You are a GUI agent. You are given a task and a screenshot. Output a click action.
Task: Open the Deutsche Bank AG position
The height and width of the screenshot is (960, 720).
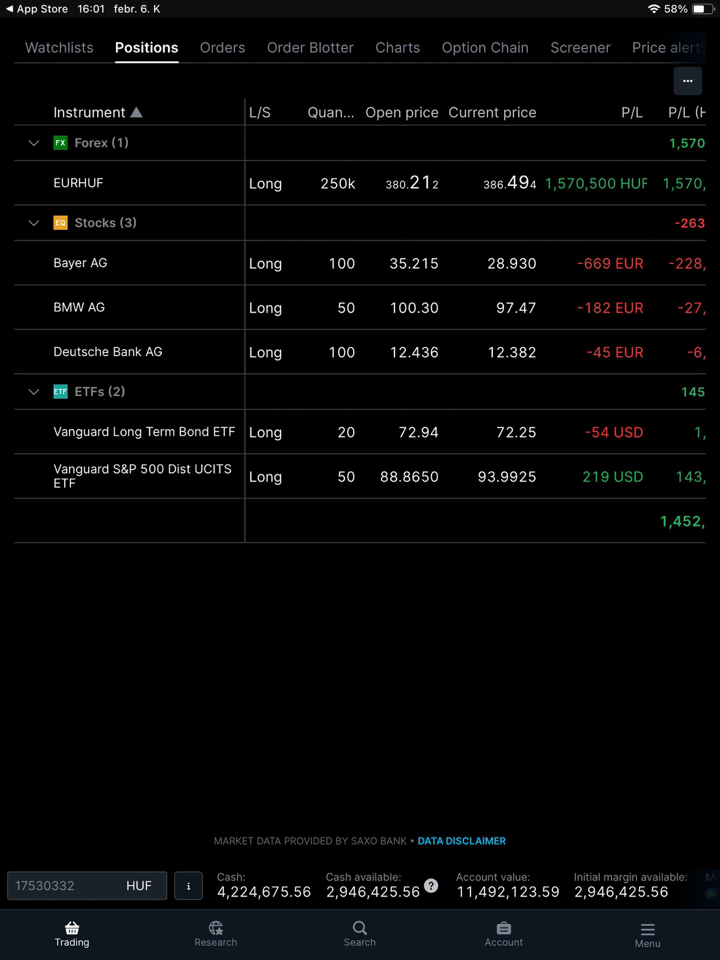coord(107,352)
